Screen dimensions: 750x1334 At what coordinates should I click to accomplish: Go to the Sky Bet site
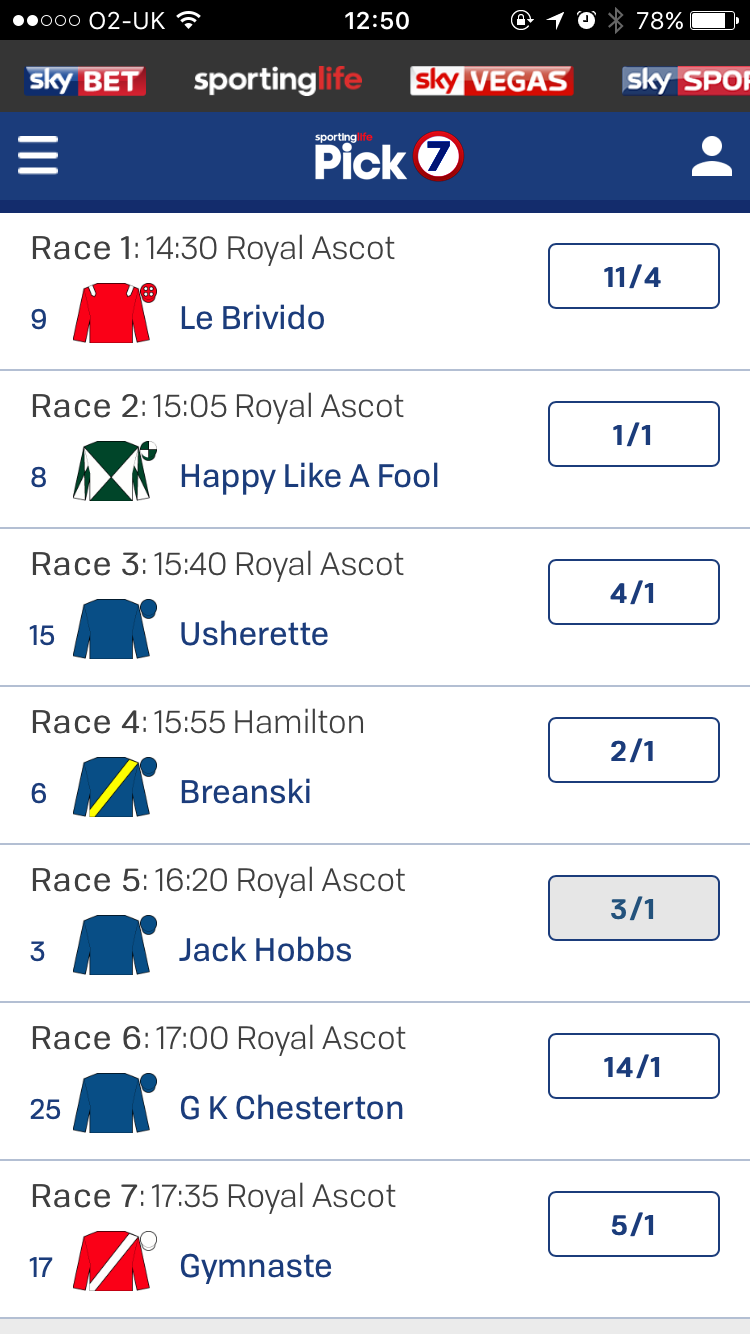(85, 81)
